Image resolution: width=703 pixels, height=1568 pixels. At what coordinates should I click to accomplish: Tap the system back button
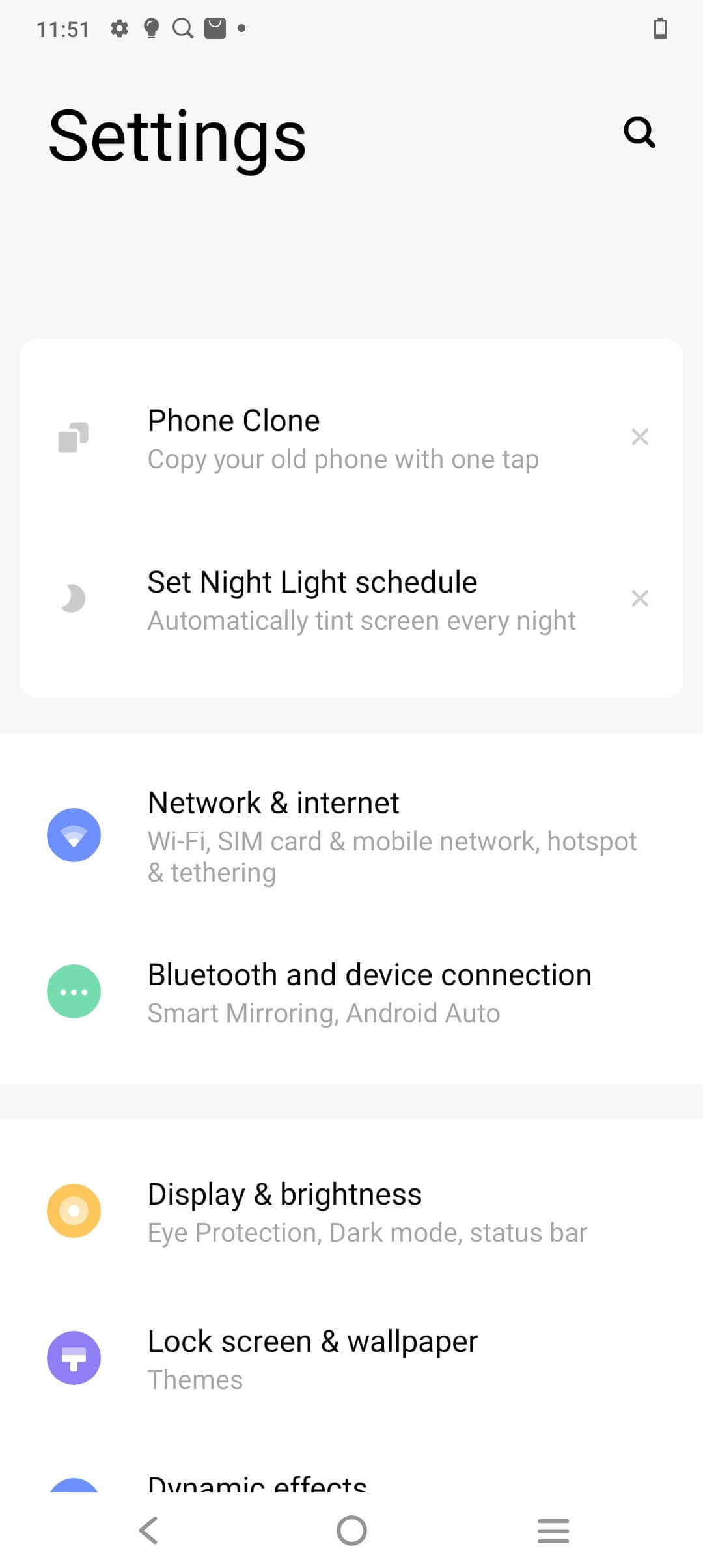(x=148, y=1530)
